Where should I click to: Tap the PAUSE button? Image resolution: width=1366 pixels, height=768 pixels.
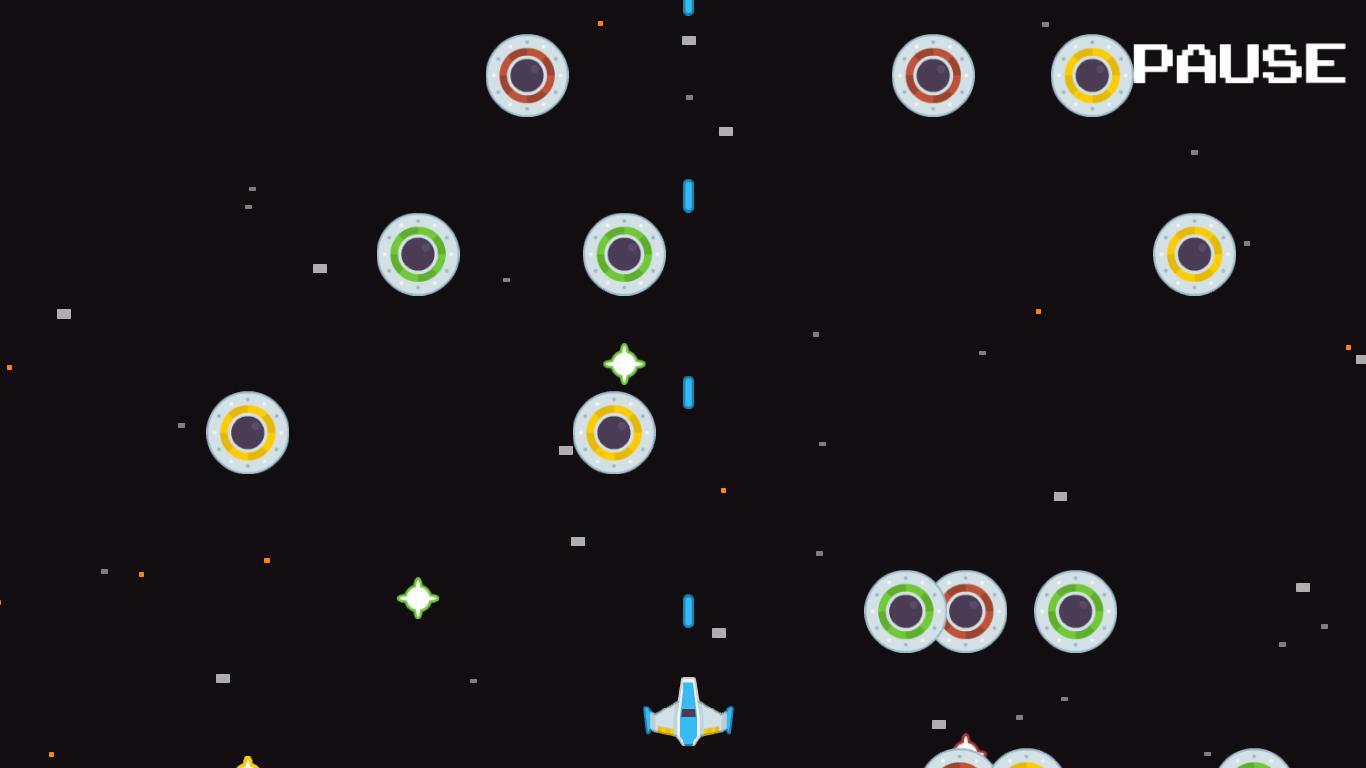pos(1239,64)
